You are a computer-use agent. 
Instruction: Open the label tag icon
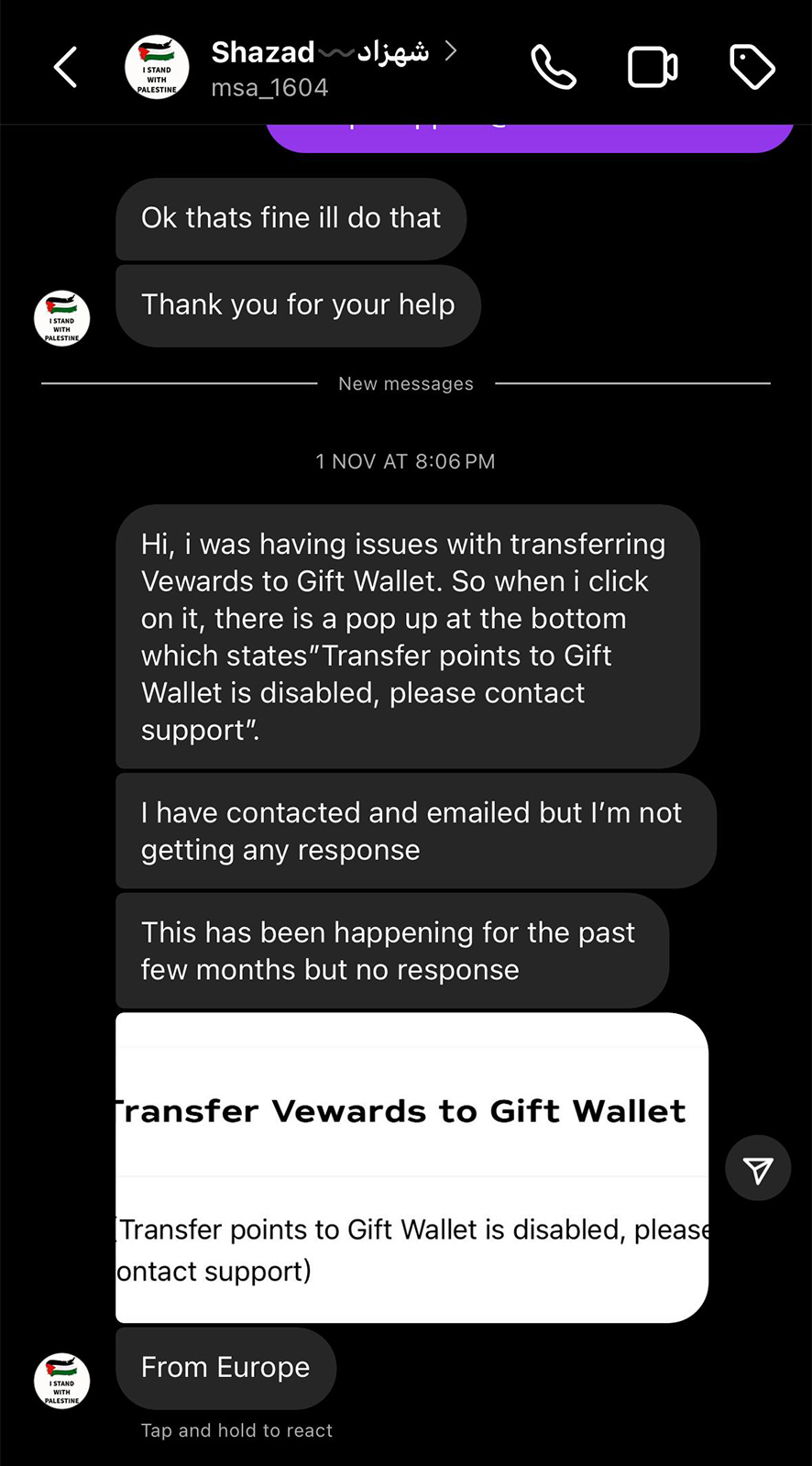tap(752, 67)
